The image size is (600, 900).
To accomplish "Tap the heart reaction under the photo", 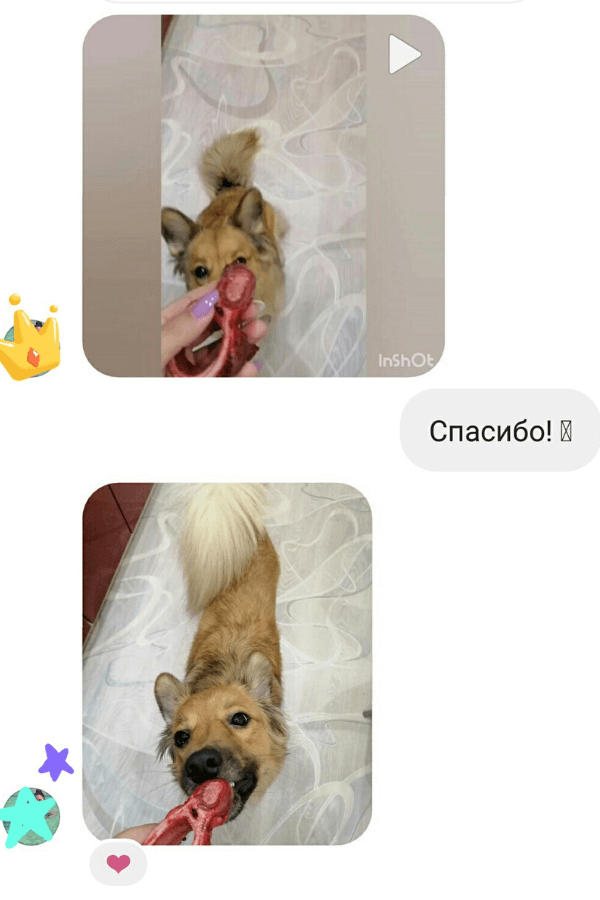I will (x=118, y=864).
